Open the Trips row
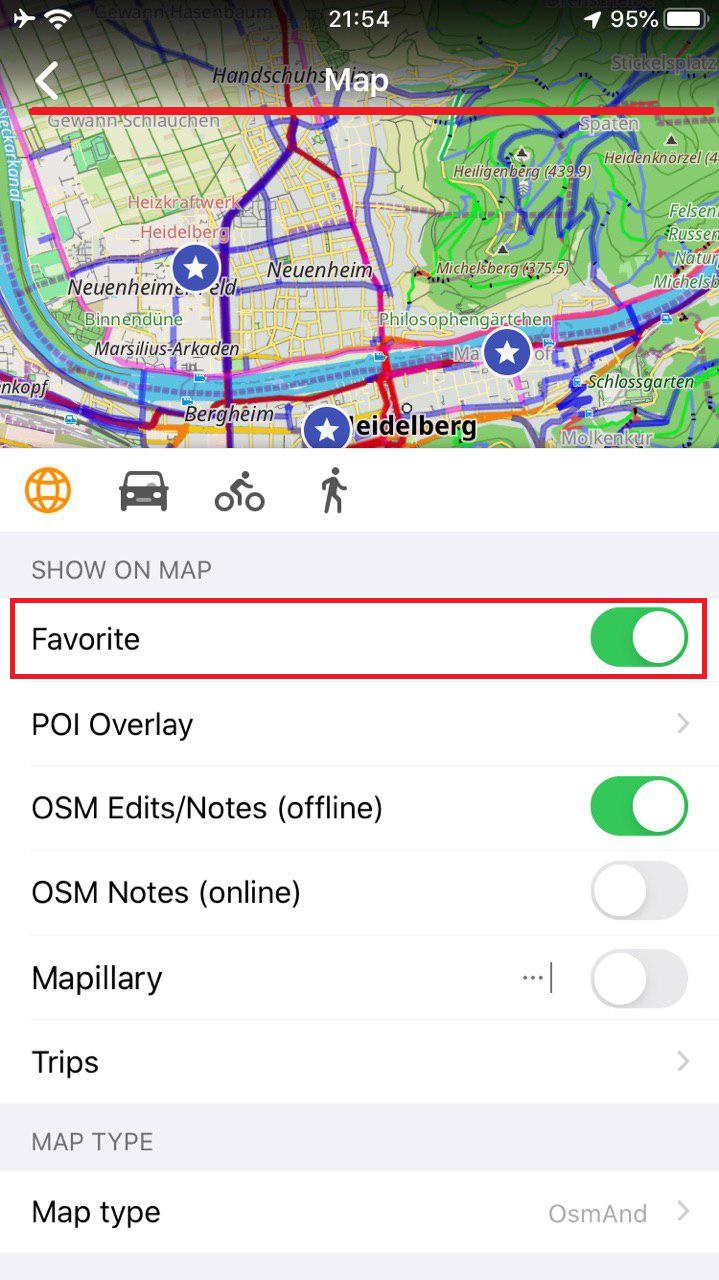Screen dimensions: 719x1280 [x=359, y=1061]
